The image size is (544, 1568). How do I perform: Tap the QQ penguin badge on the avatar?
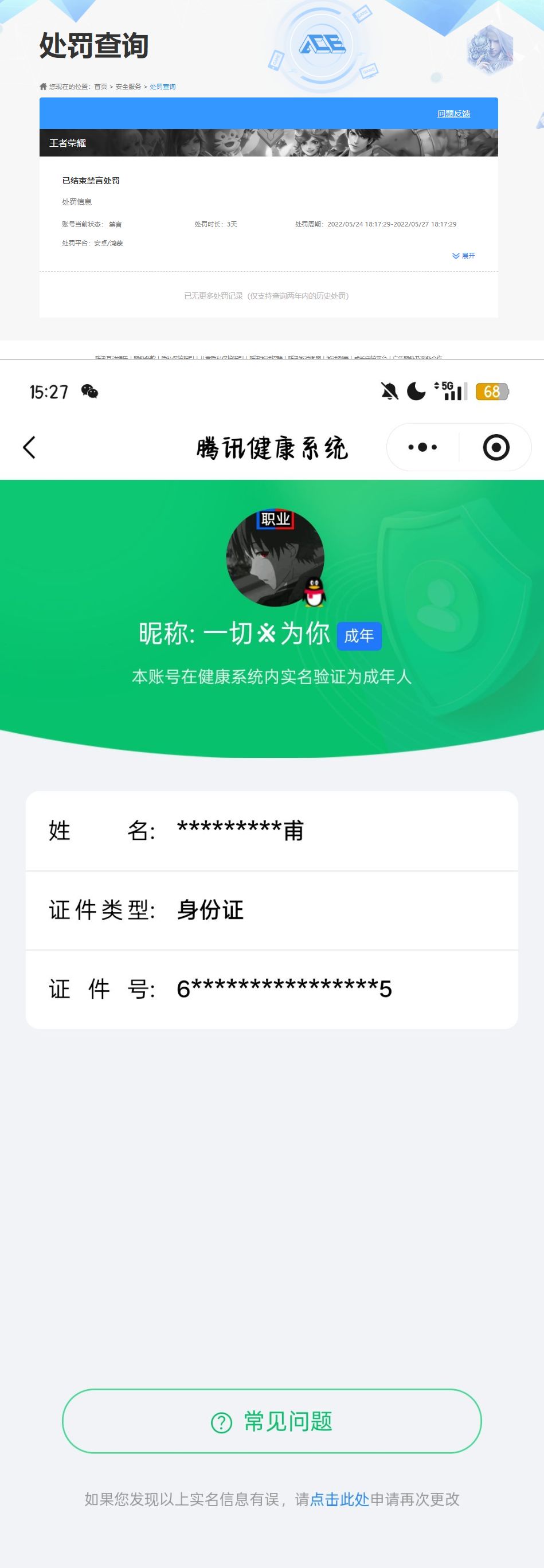(314, 591)
